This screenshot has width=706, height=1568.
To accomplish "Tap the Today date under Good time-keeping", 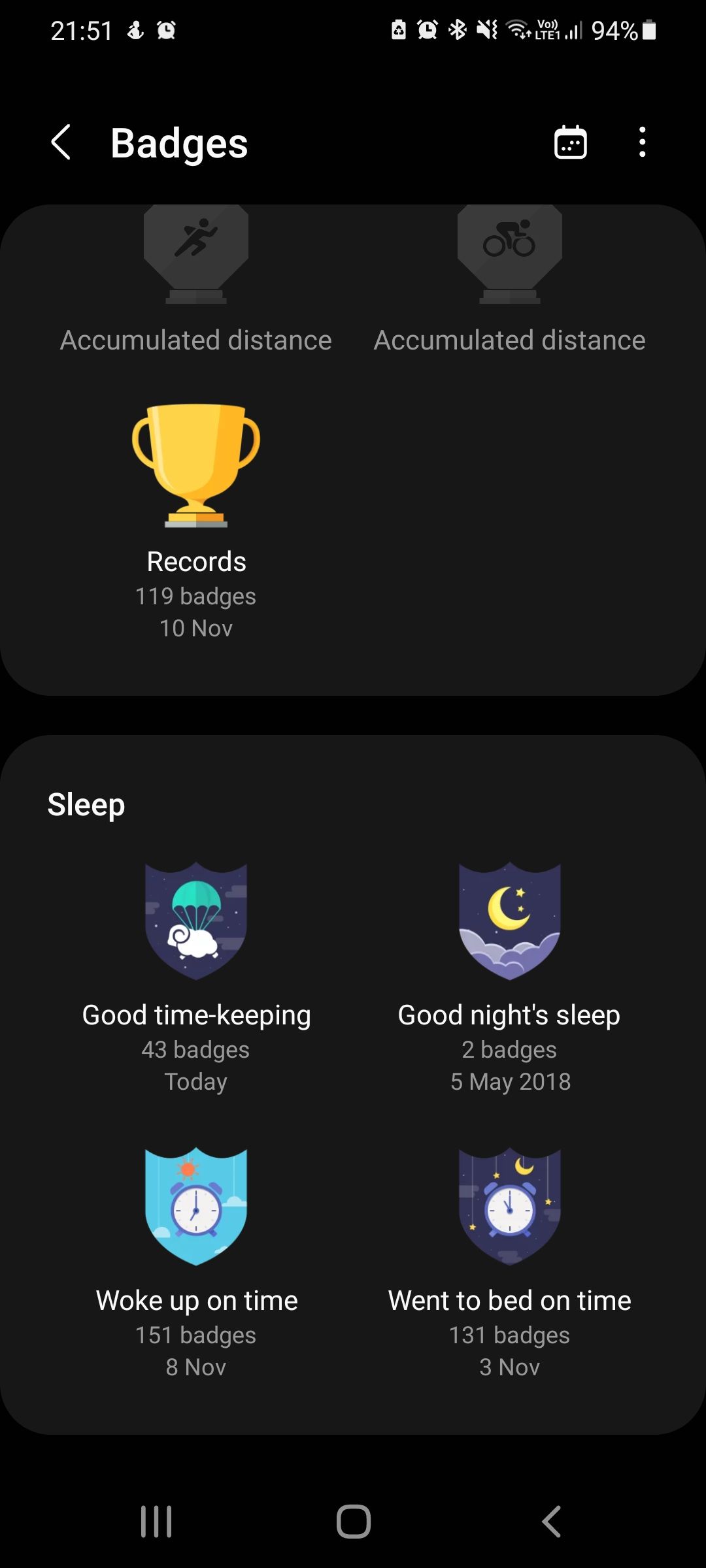I will coord(195,1081).
